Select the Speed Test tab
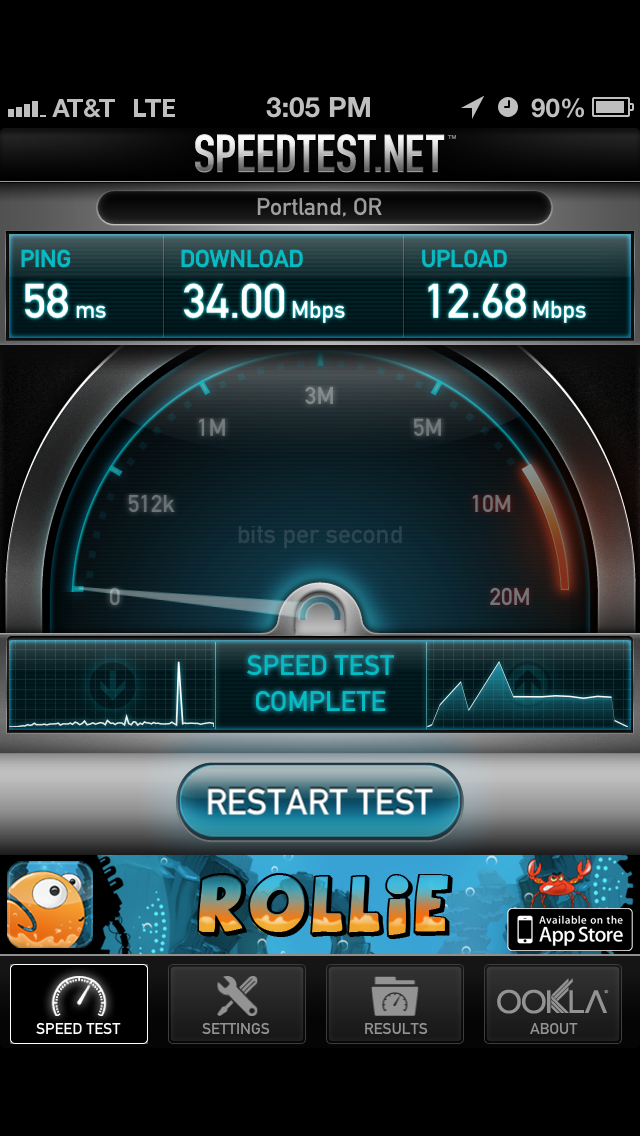This screenshot has width=640, height=1136. coord(79,1004)
